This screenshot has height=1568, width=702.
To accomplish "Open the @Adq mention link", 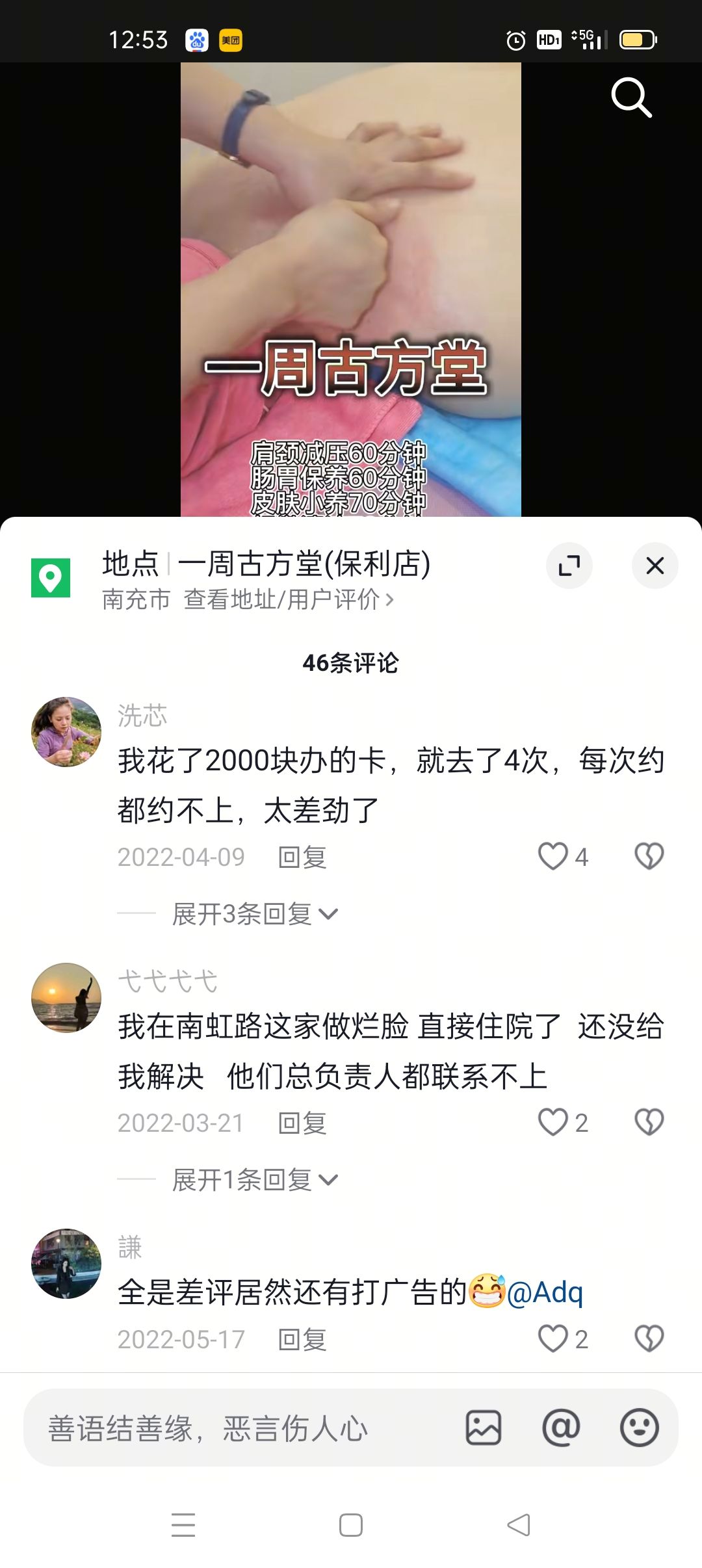I will 545,1292.
